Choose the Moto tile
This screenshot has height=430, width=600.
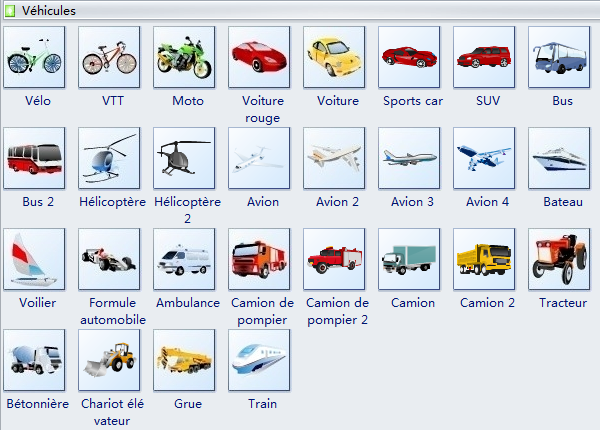click(184, 57)
